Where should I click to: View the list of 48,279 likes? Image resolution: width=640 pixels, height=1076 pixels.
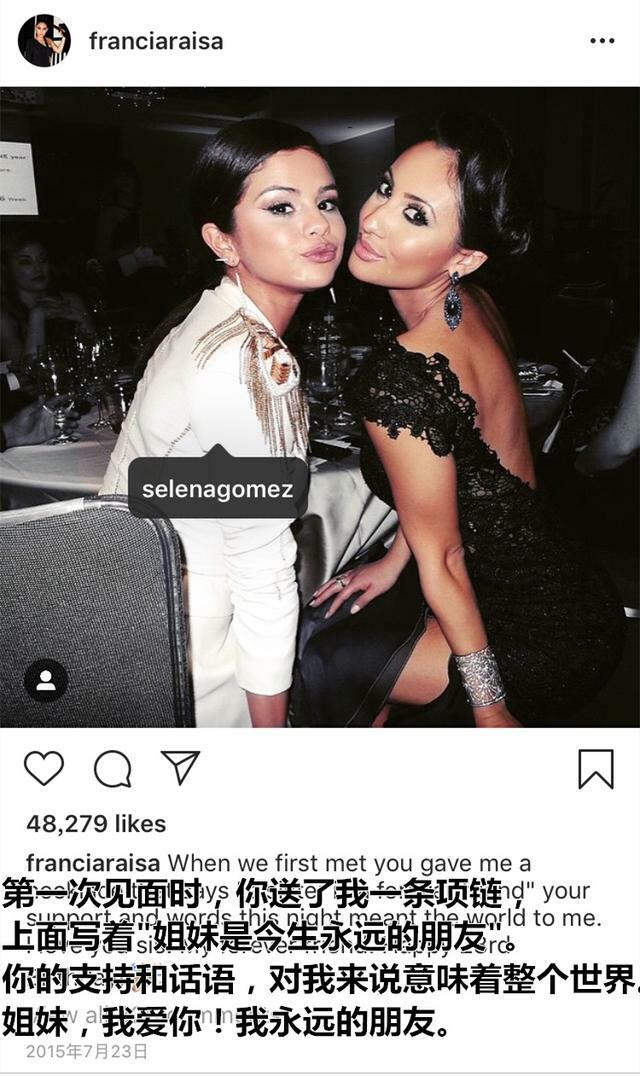pos(96,824)
